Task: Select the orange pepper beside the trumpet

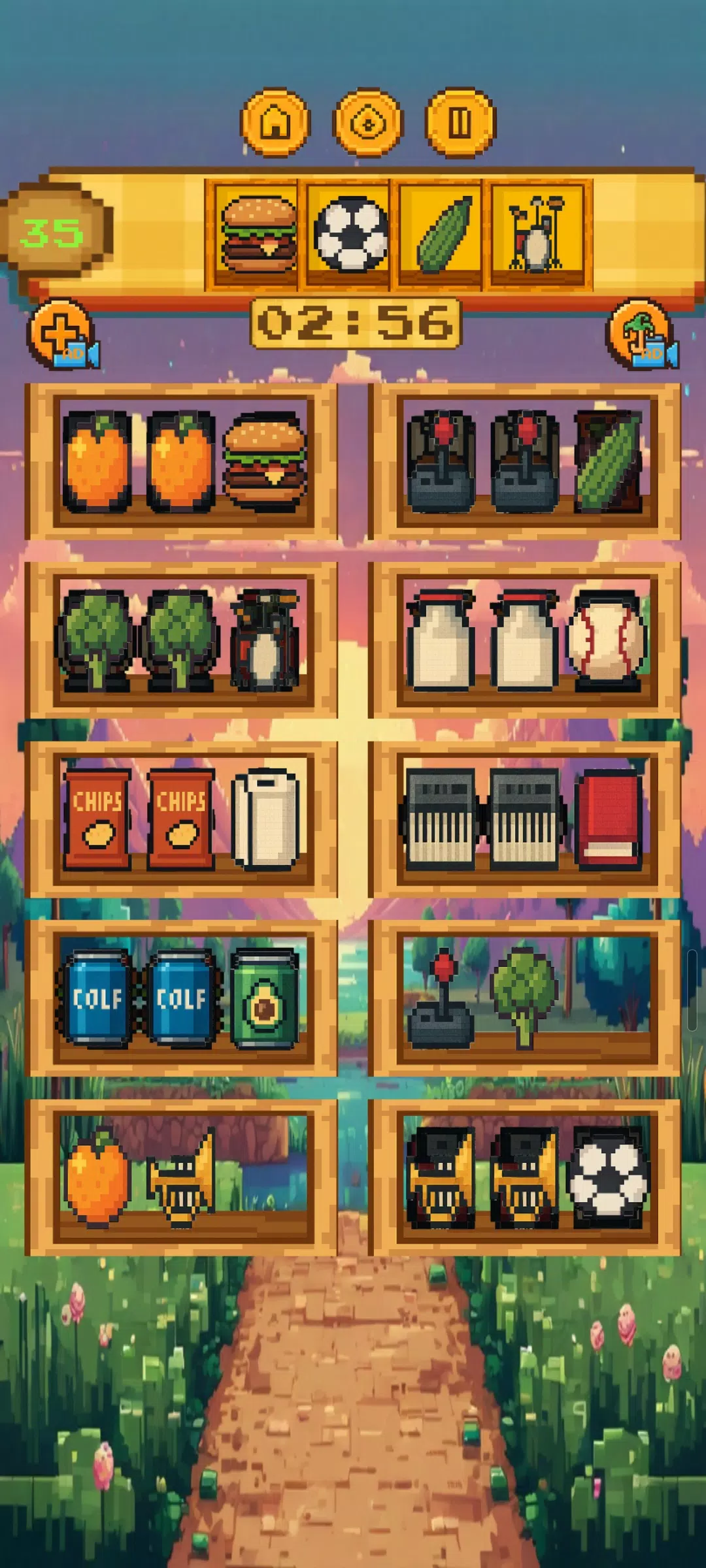Action: pyautogui.click(x=97, y=1176)
